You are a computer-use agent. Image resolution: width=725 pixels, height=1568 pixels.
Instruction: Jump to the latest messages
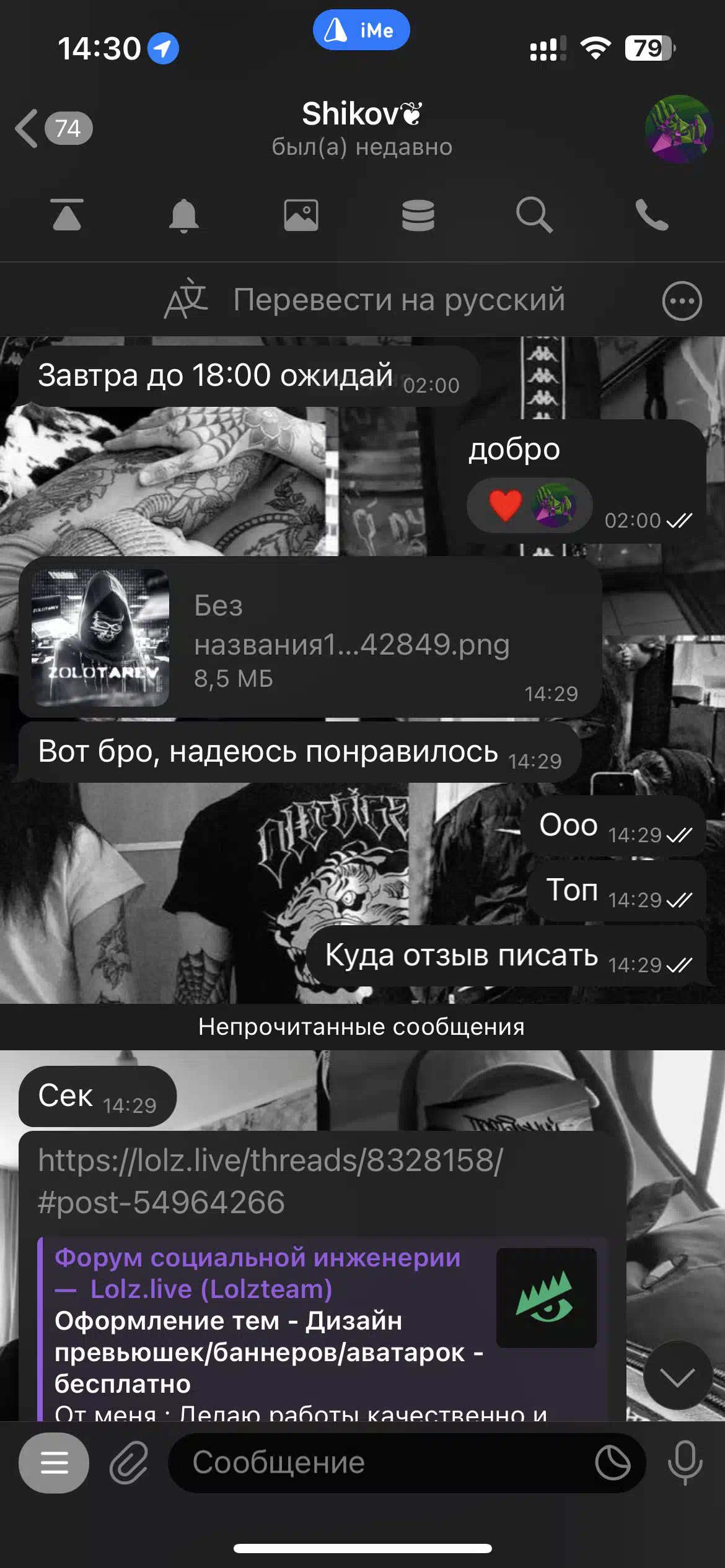coord(677,1375)
